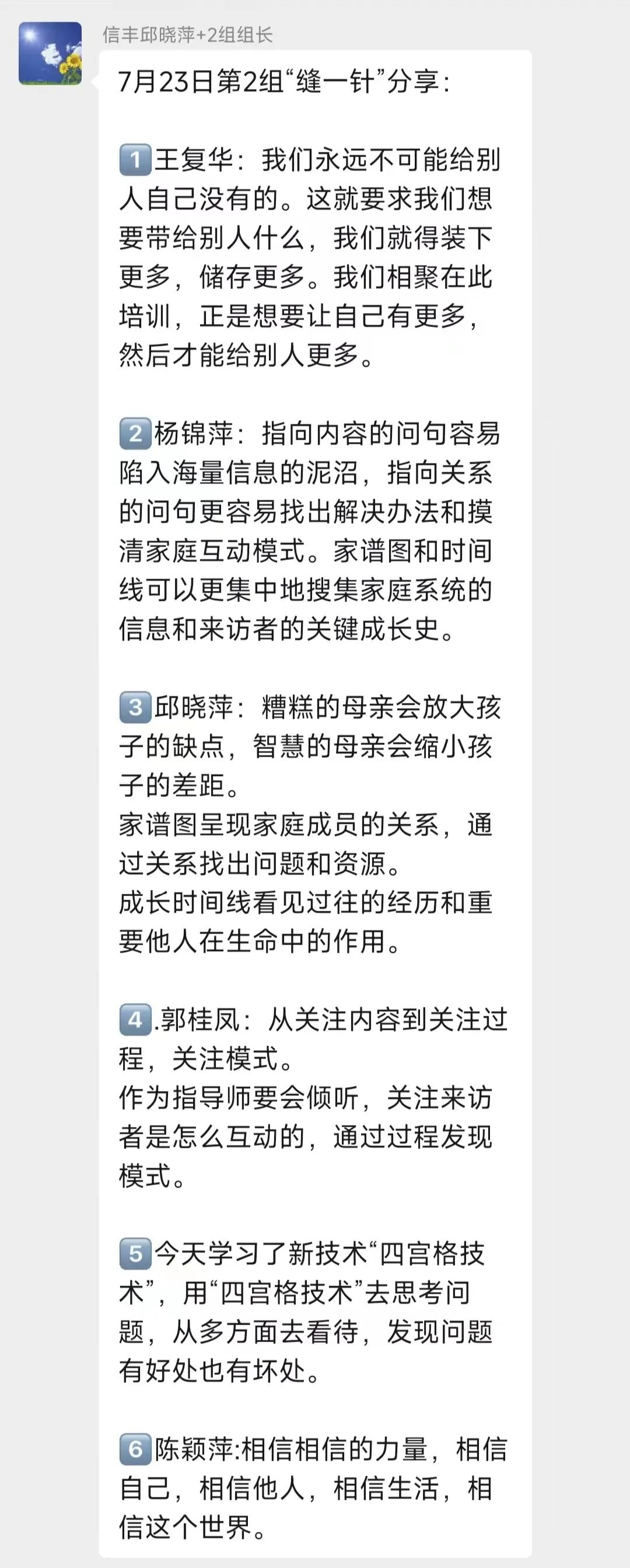Open the profile avatar of 信丰邱晓萍

50,54
